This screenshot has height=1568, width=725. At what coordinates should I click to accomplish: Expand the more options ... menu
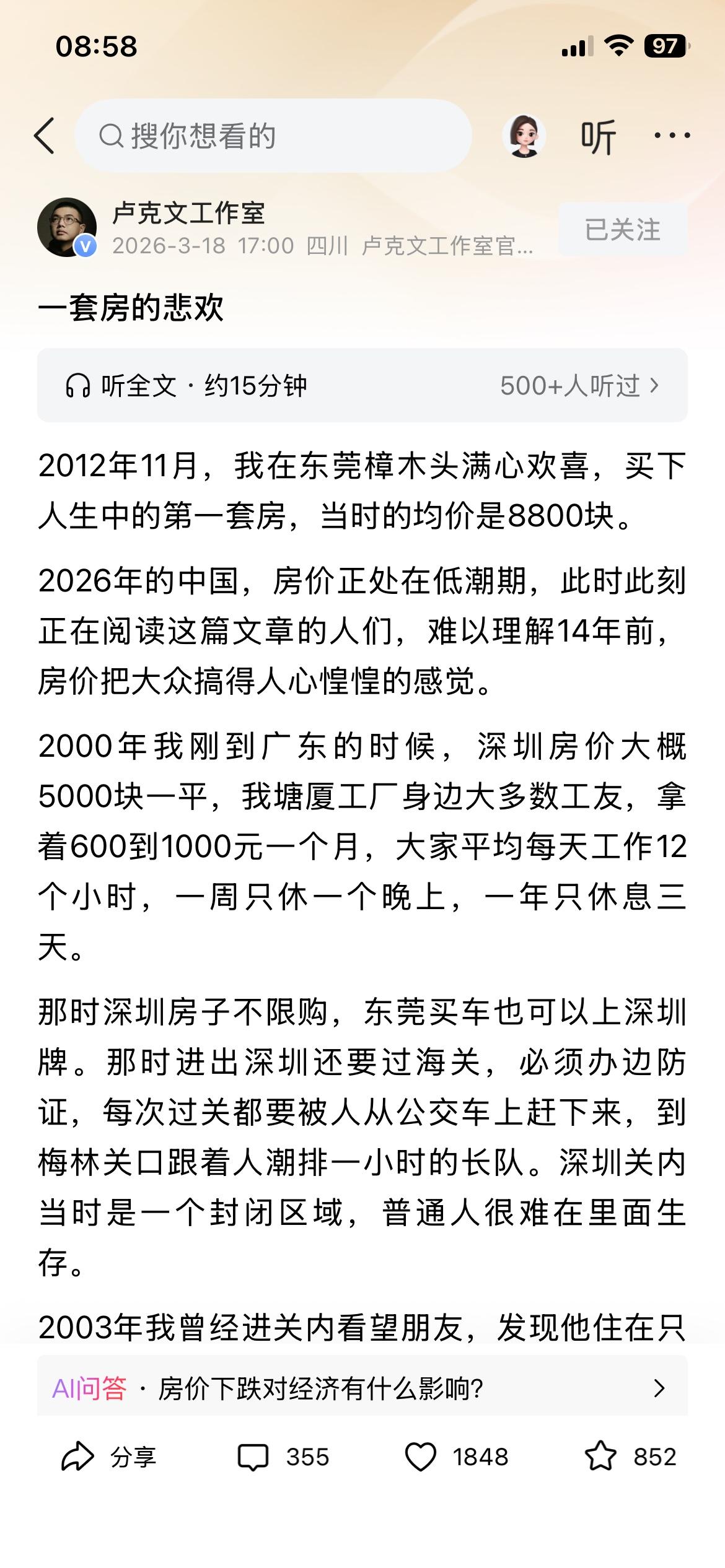click(671, 136)
